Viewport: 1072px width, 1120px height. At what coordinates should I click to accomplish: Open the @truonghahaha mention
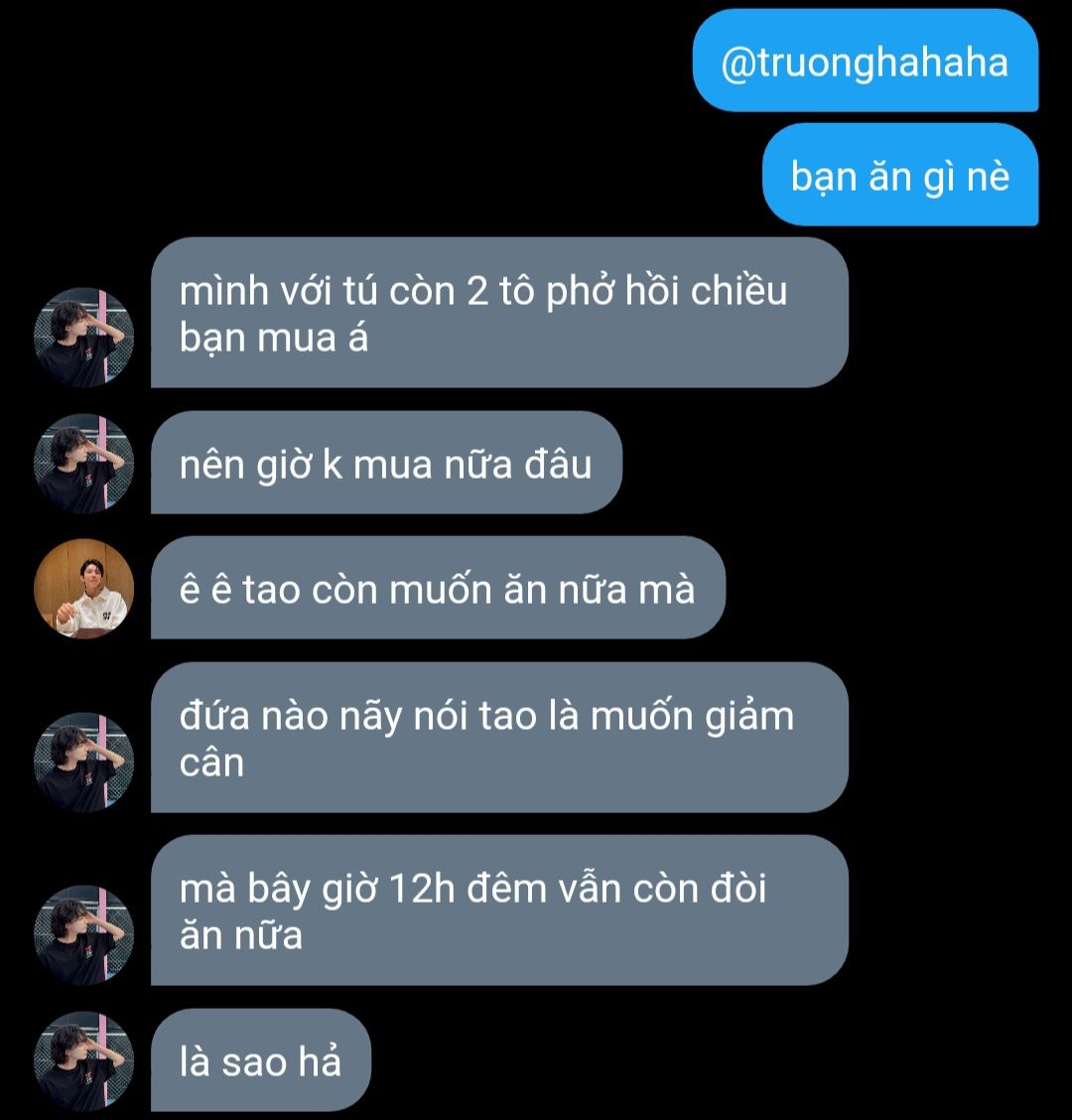[864, 64]
